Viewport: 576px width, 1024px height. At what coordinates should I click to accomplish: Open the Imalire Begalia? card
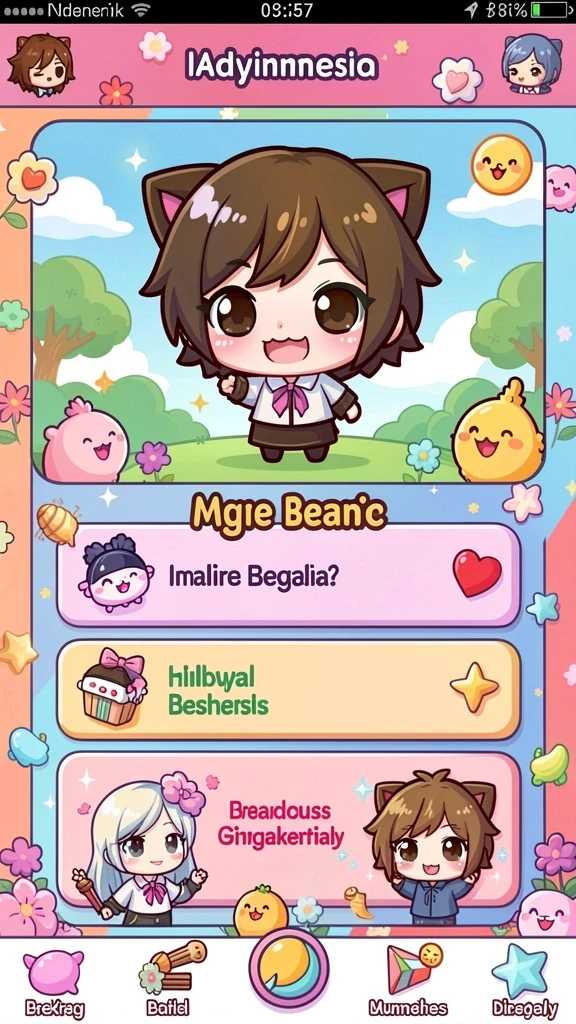click(288, 575)
